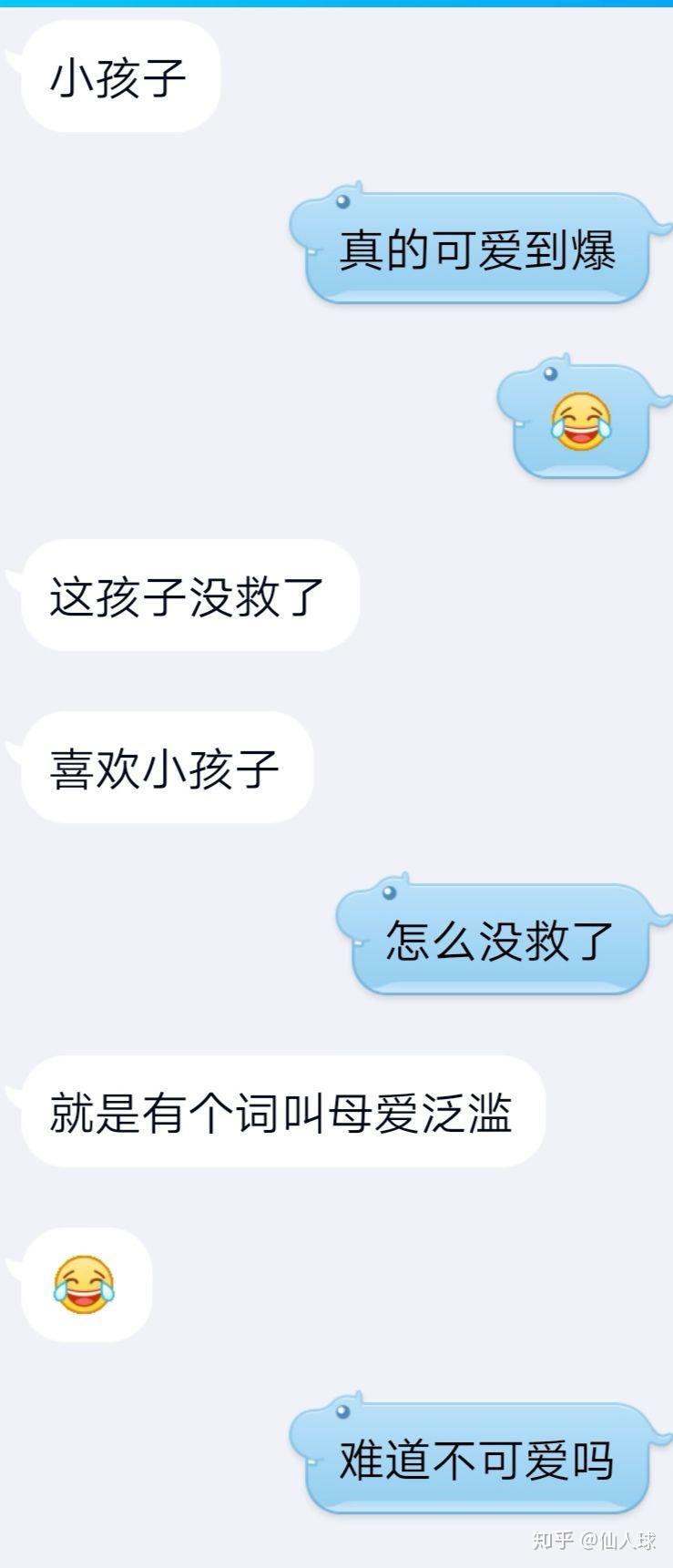Screen dimensions: 673x1568
Task: Select the laughing emoji in the white bubble
Action: (x=85, y=1284)
